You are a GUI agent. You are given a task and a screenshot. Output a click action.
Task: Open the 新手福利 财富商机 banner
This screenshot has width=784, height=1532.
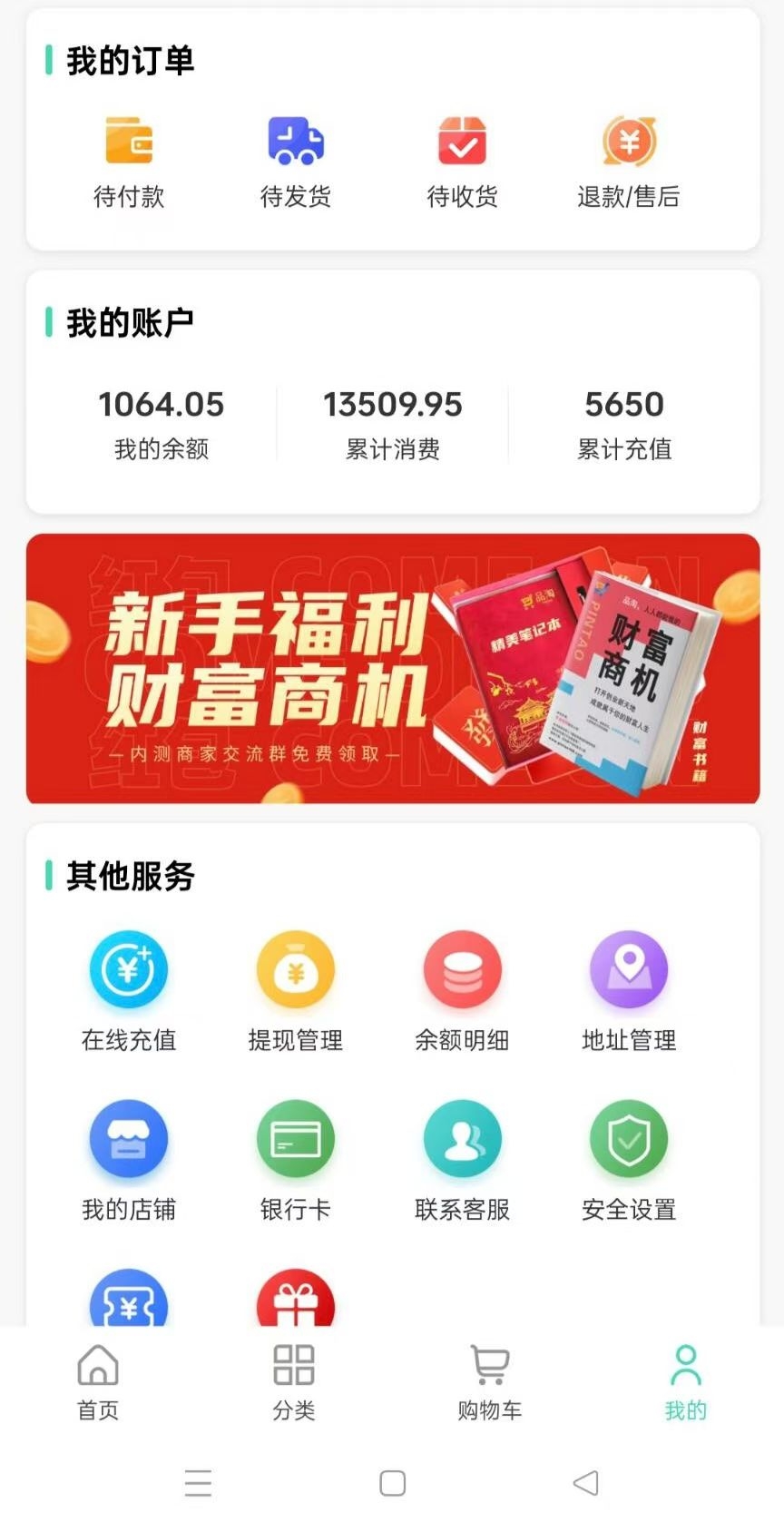392,669
